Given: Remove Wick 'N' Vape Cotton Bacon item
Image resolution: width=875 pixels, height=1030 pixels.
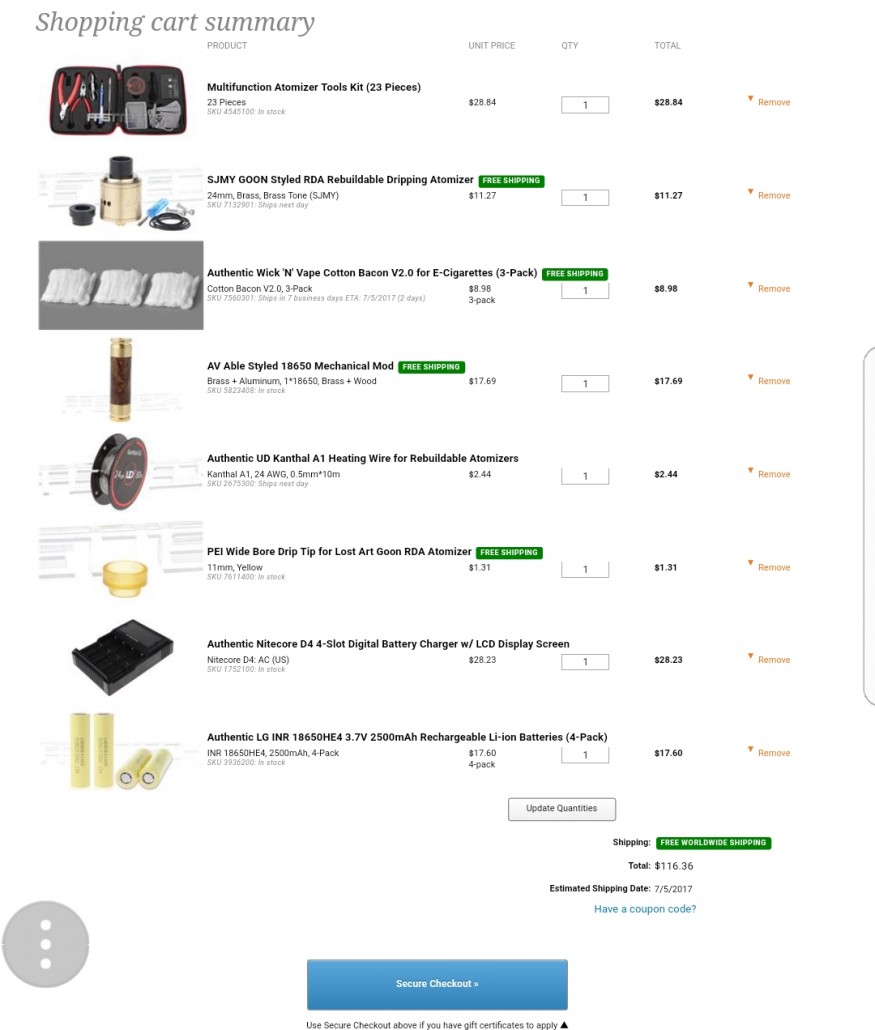Looking at the screenshot, I should 773,289.
